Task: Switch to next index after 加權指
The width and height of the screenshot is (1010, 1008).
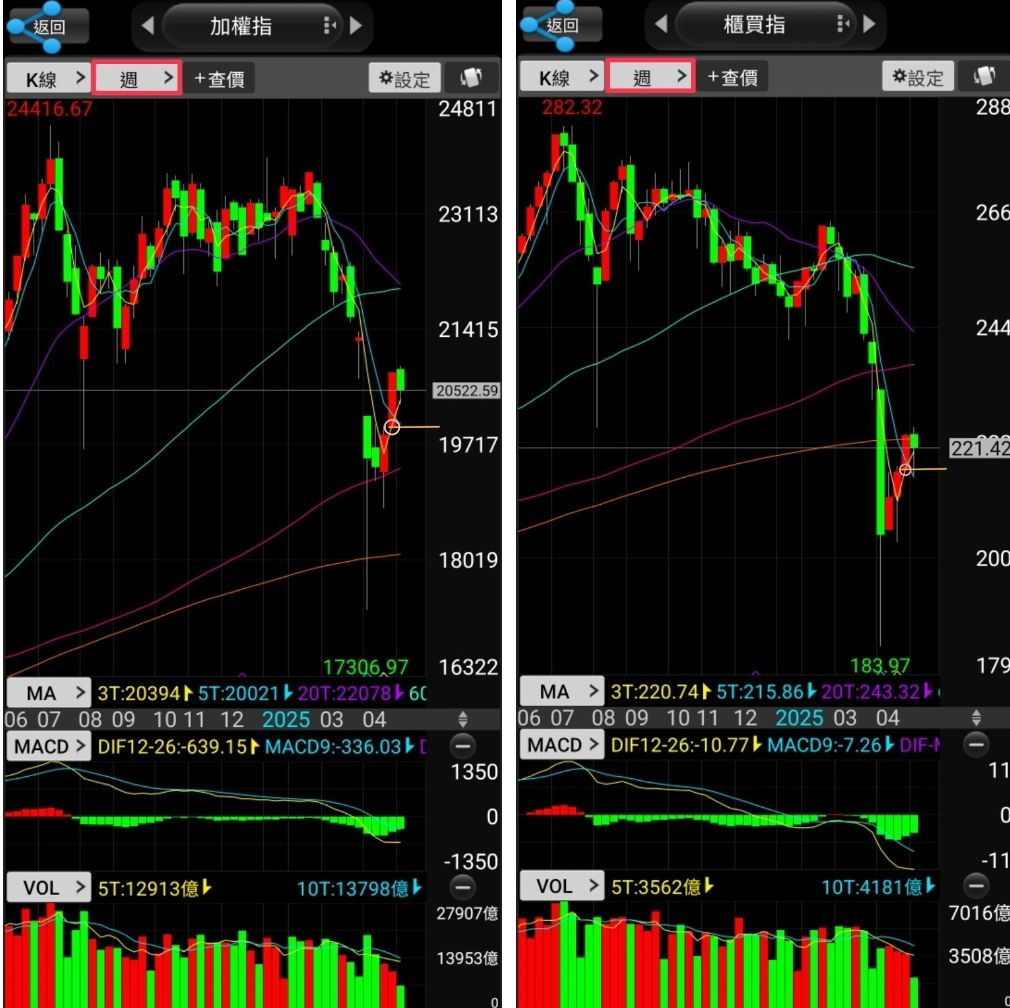Action: [x=356, y=26]
